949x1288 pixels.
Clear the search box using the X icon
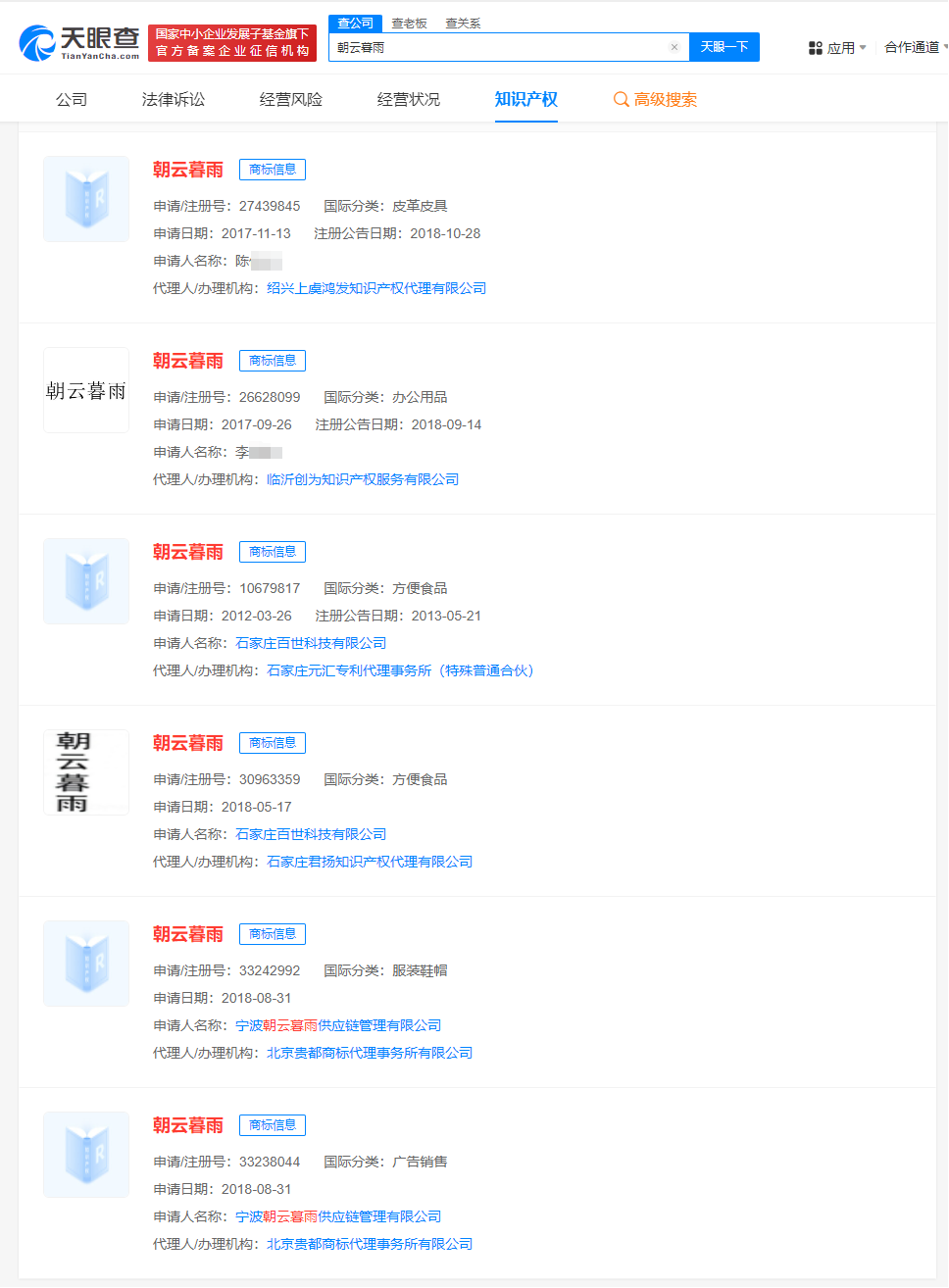[x=674, y=46]
